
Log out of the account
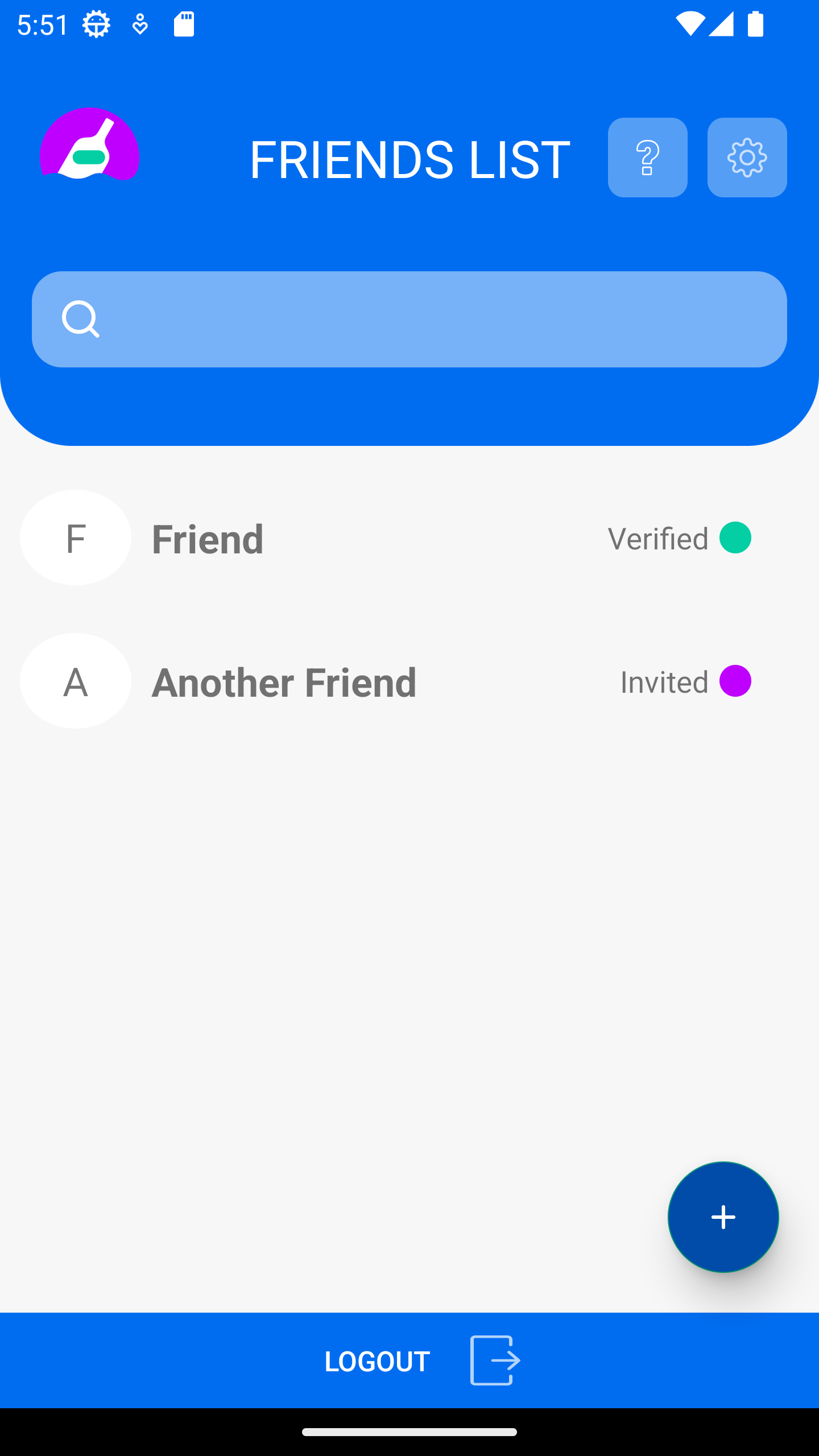pos(409,1360)
